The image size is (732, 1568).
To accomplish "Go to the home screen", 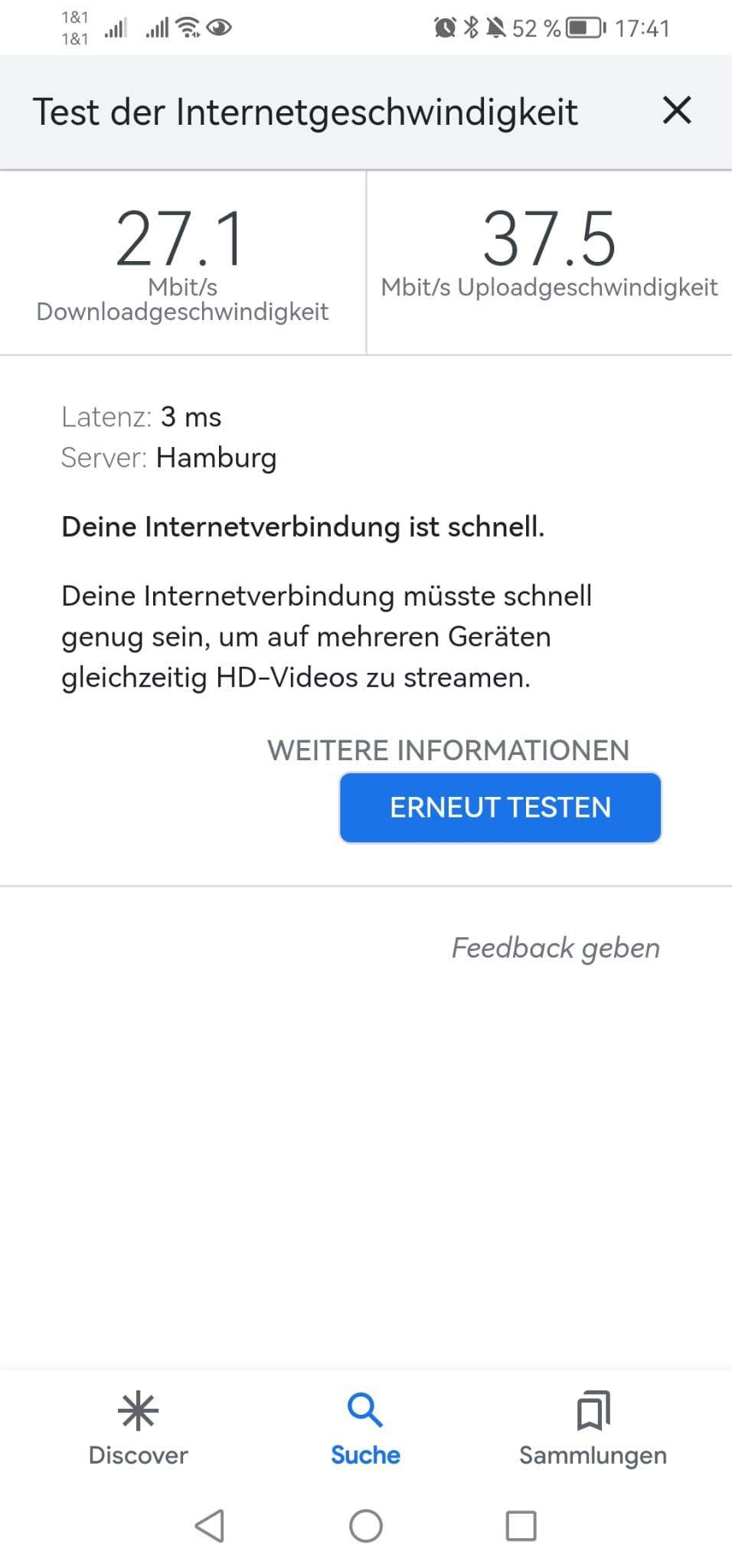I will point(366,1526).
